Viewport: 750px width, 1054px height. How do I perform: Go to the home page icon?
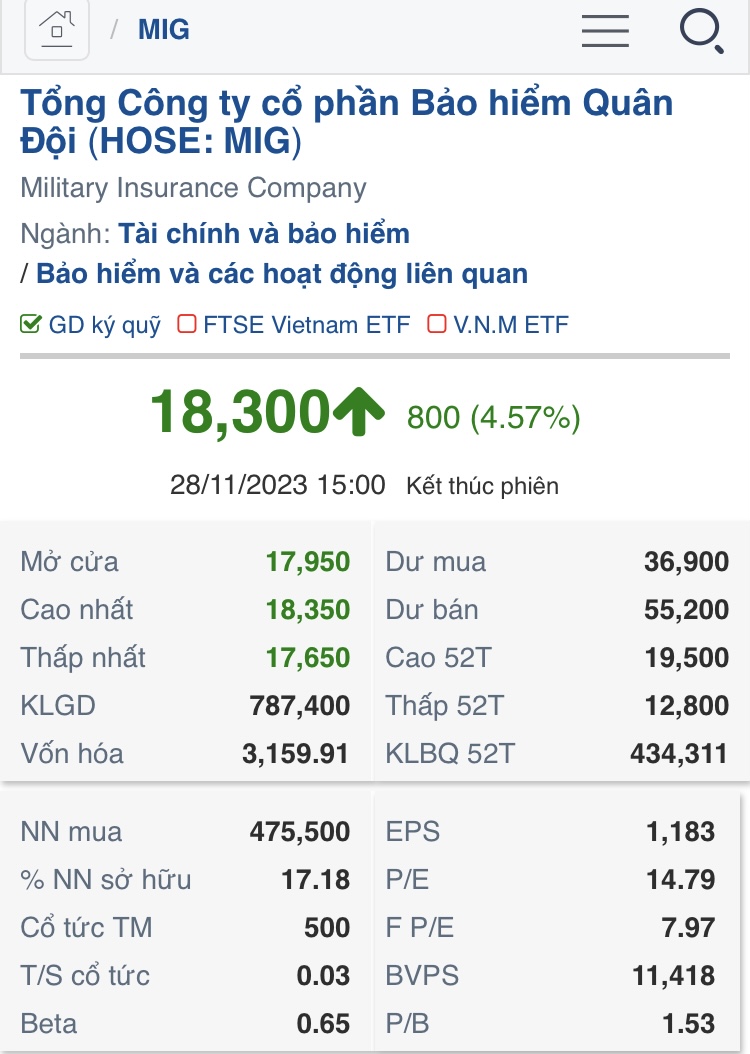[x=57, y=30]
